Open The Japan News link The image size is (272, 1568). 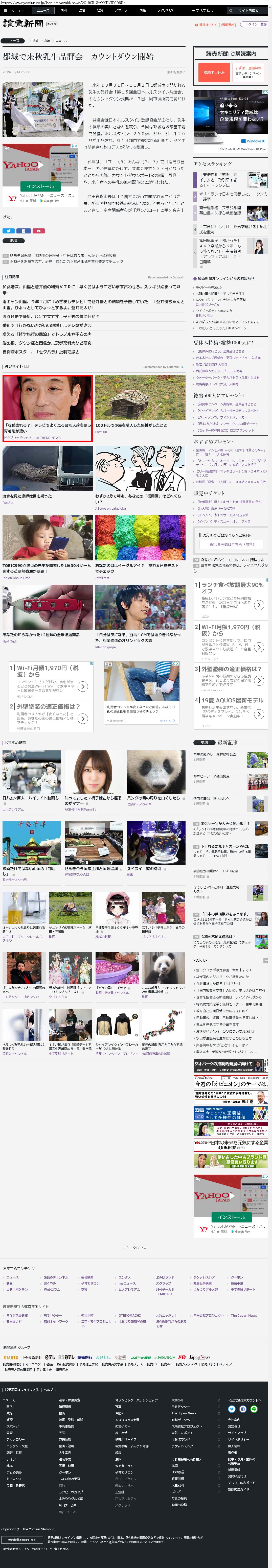(x=243, y=1315)
